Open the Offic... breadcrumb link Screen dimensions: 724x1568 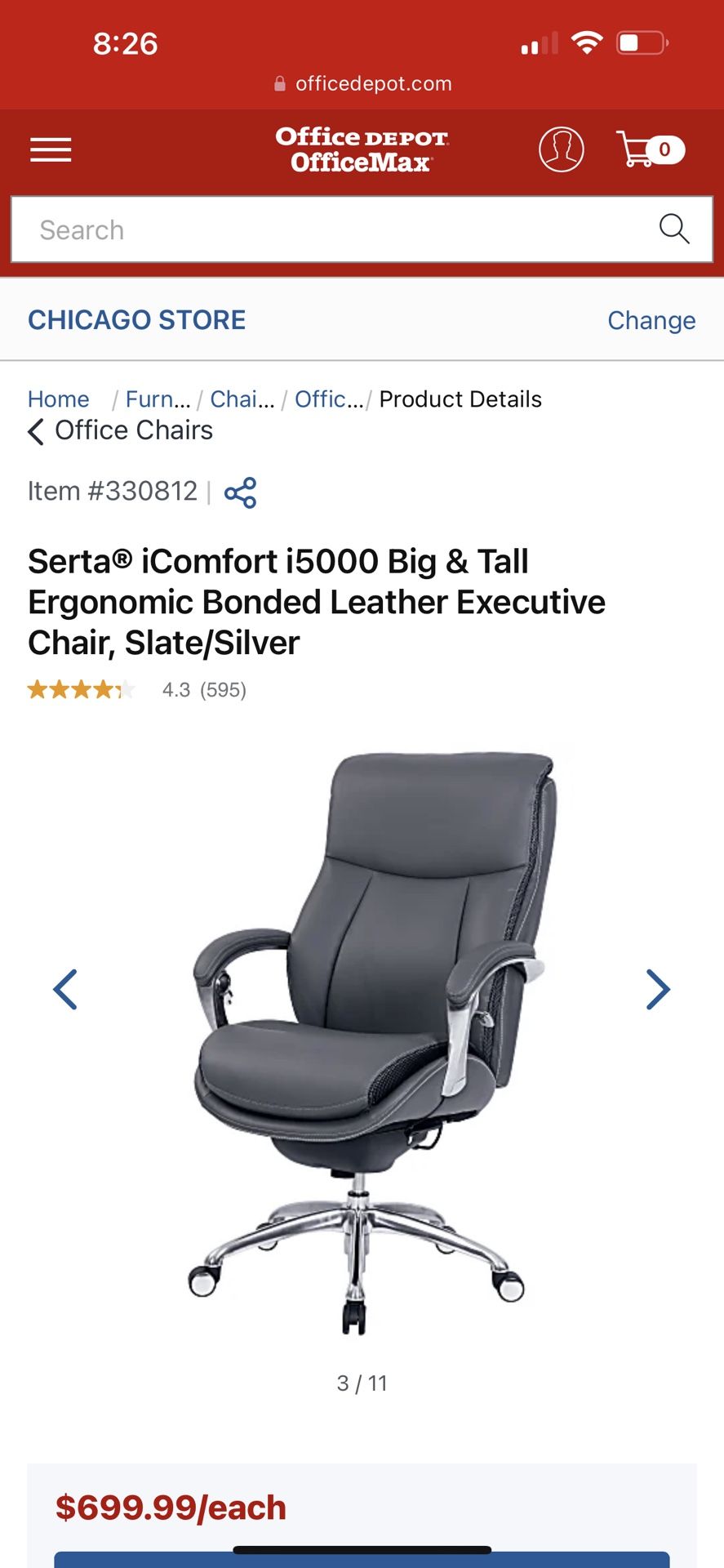tap(329, 399)
